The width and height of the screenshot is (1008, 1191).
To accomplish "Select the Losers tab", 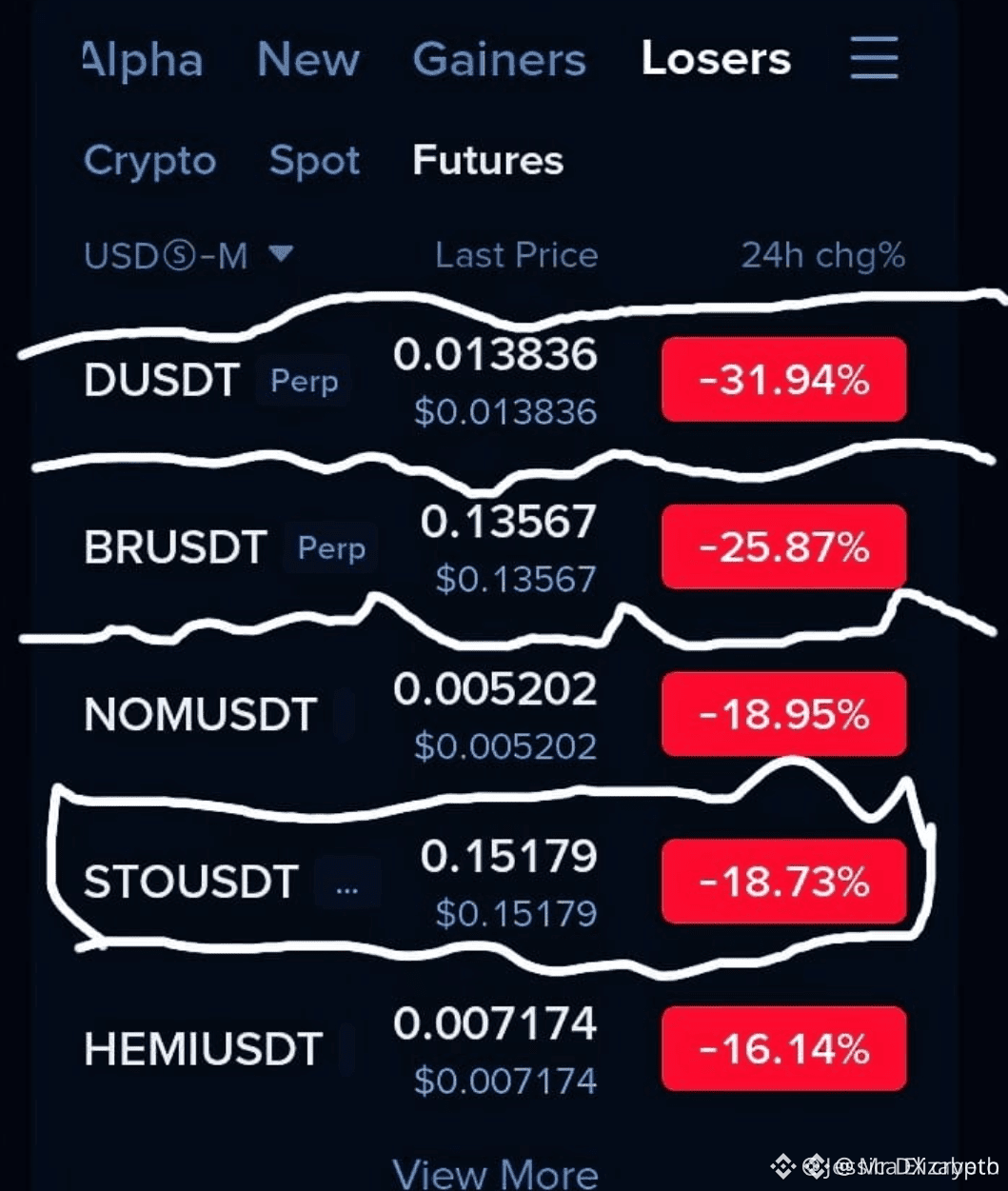I will 716,59.
